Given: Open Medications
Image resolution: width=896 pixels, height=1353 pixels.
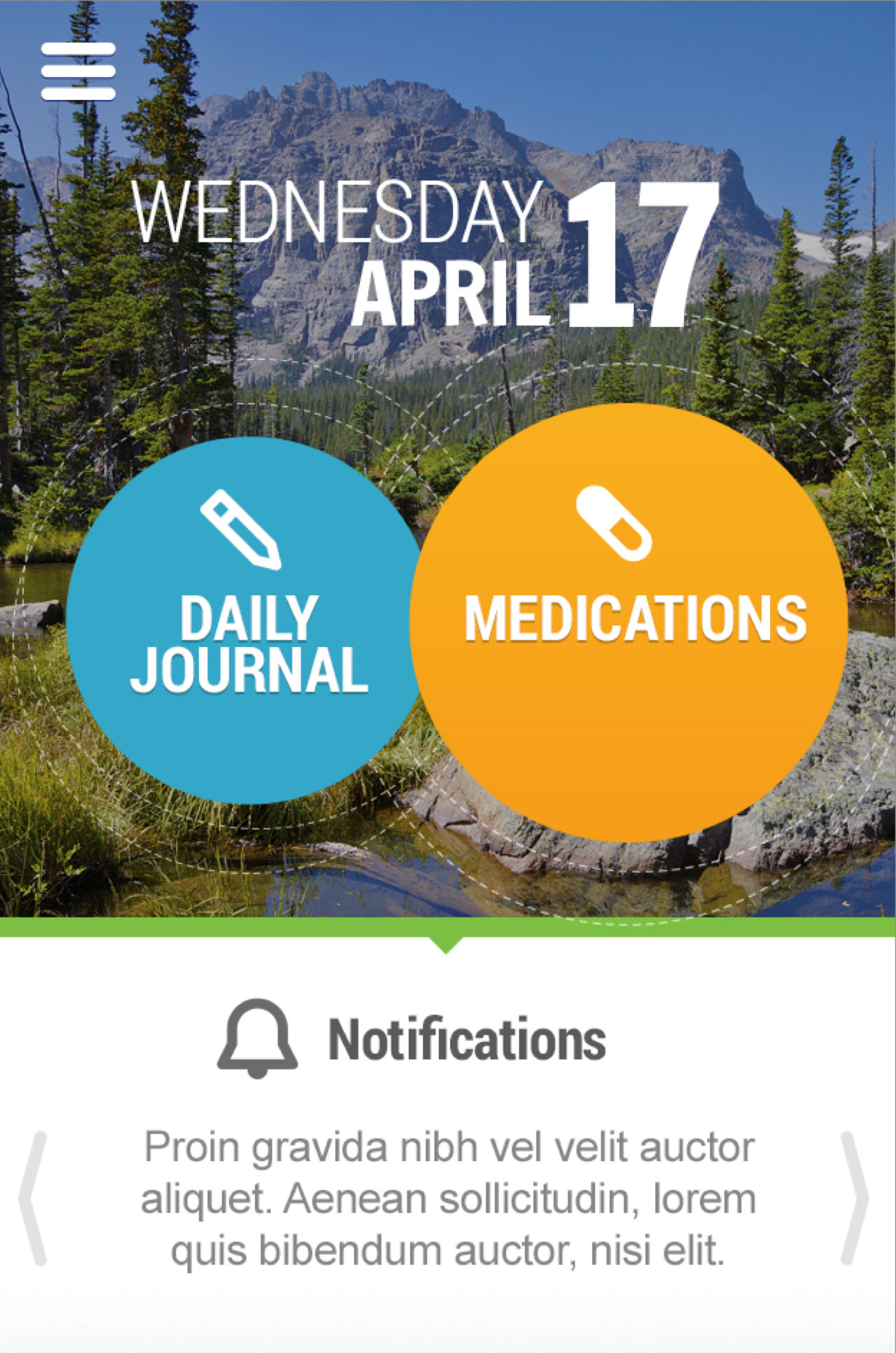Looking at the screenshot, I should coord(630,623).
